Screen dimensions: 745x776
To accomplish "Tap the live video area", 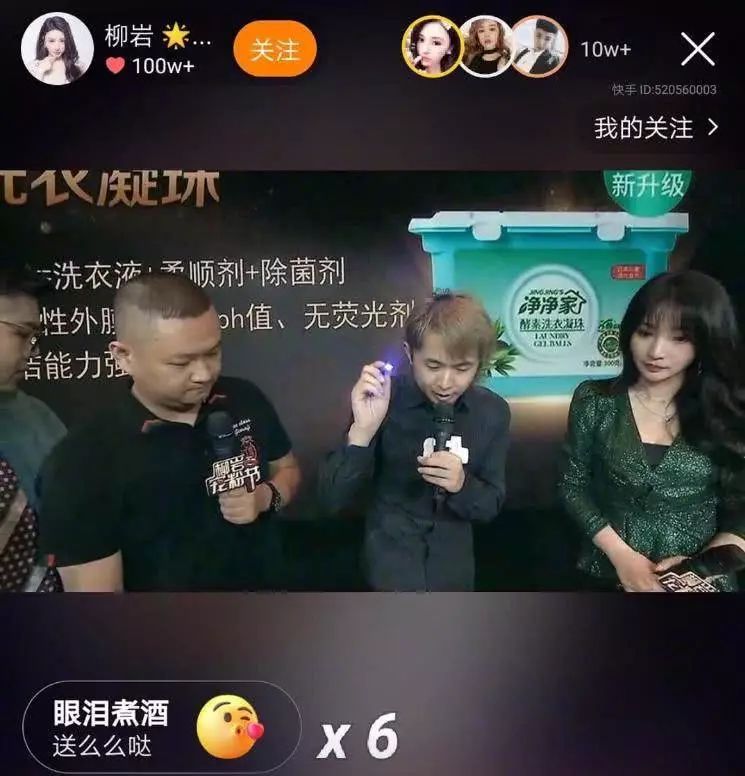I will pyautogui.click(x=372, y=400).
